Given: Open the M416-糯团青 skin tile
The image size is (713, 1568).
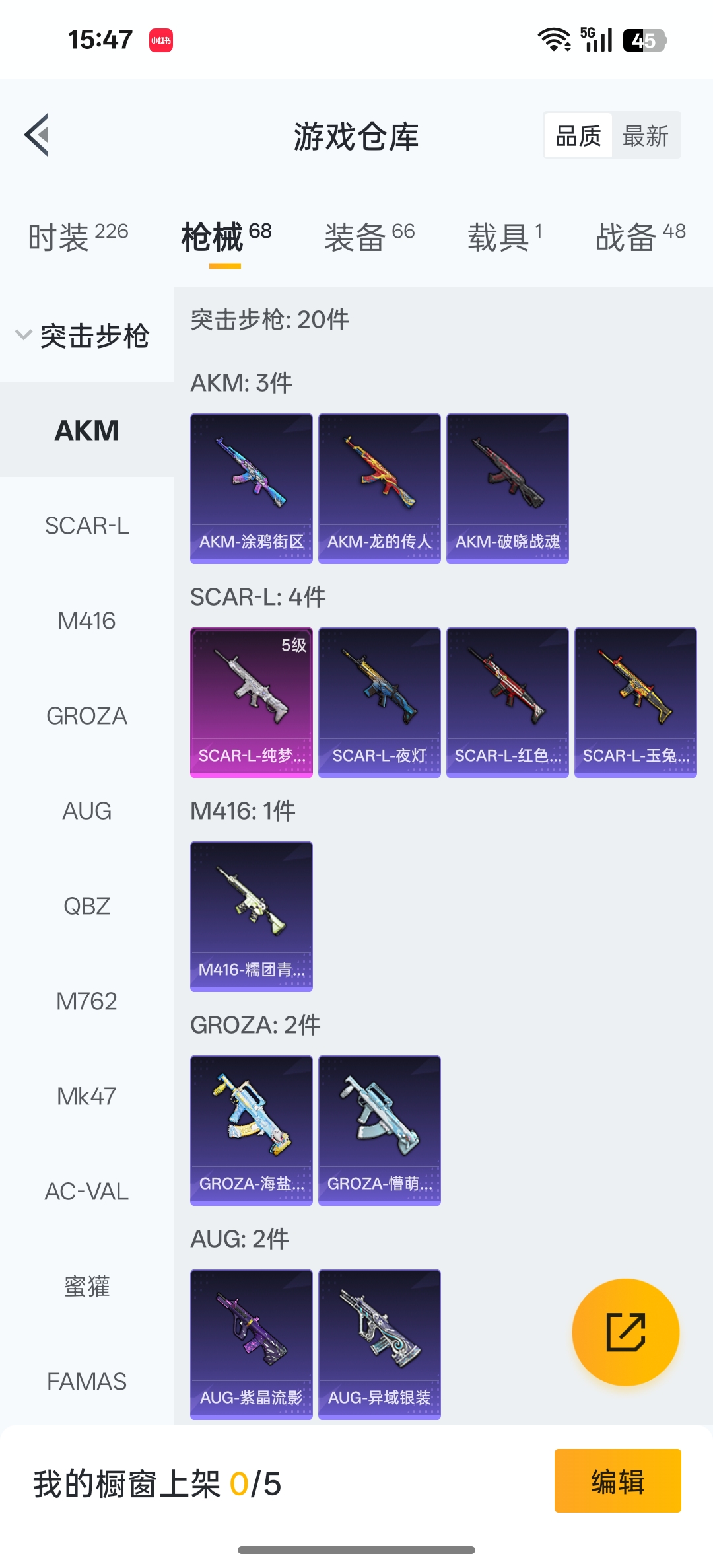Looking at the screenshot, I should tap(251, 917).
